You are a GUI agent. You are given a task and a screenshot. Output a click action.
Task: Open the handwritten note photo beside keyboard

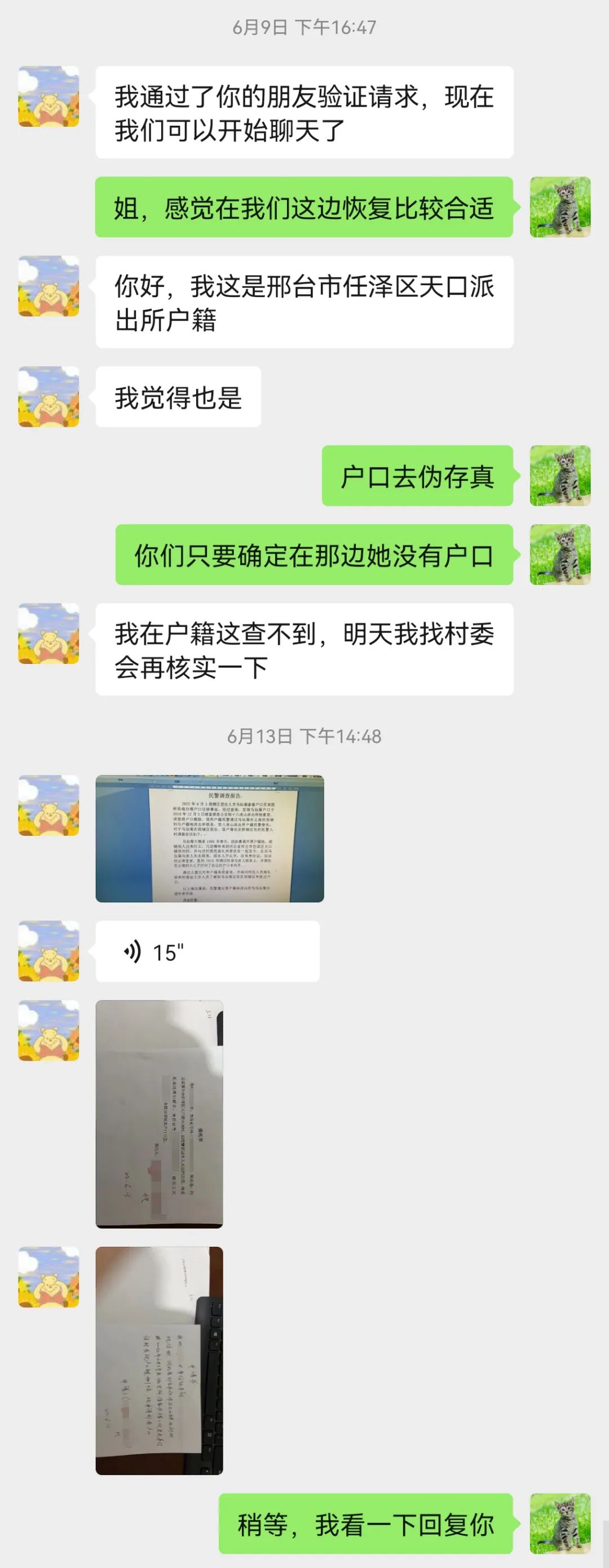tap(159, 1361)
